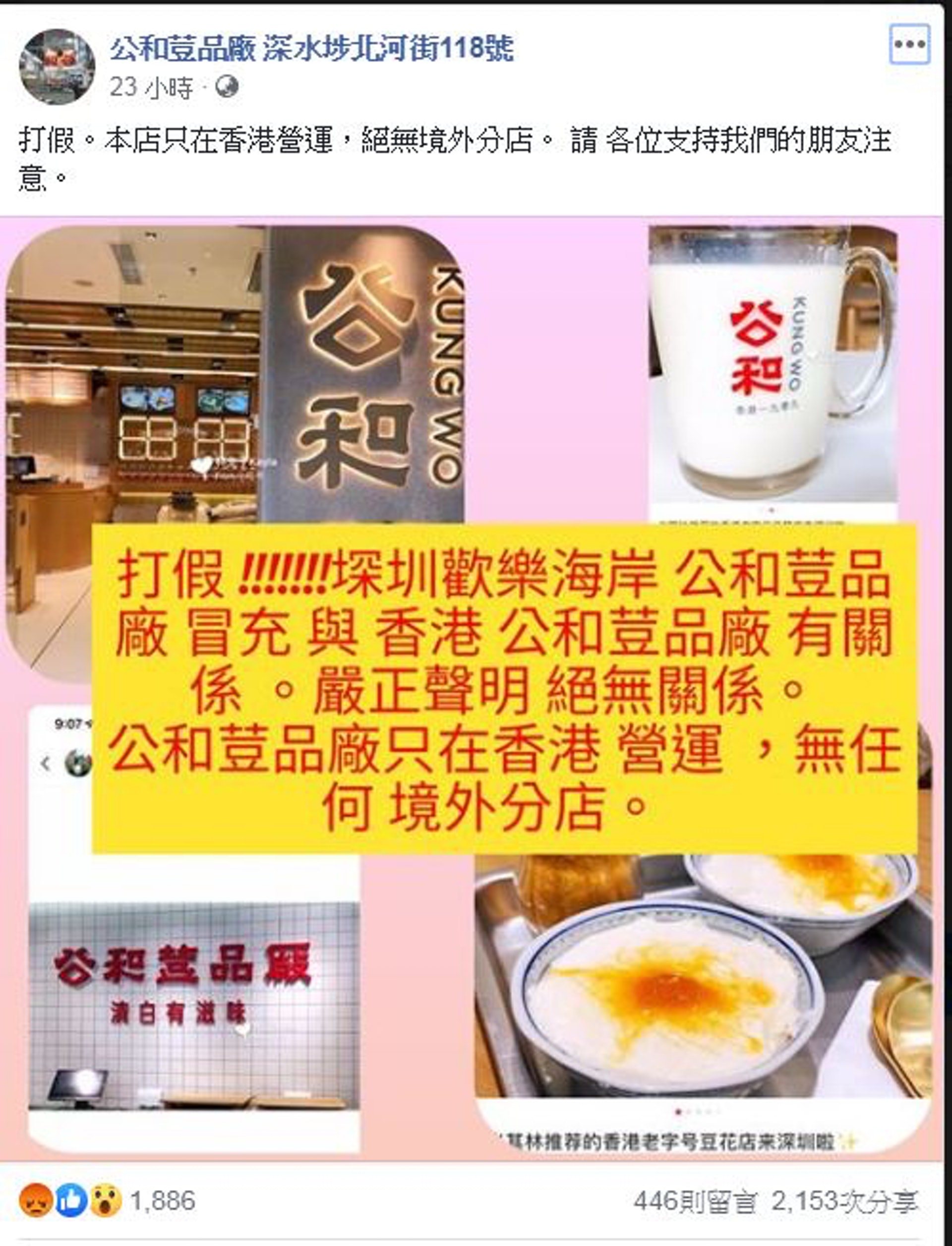The width and height of the screenshot is (952, 1246).
Task: Open the 公和荳品廠 深水埗北河街118號 page name
Action: pyautogui.click(x=312, y=48)
